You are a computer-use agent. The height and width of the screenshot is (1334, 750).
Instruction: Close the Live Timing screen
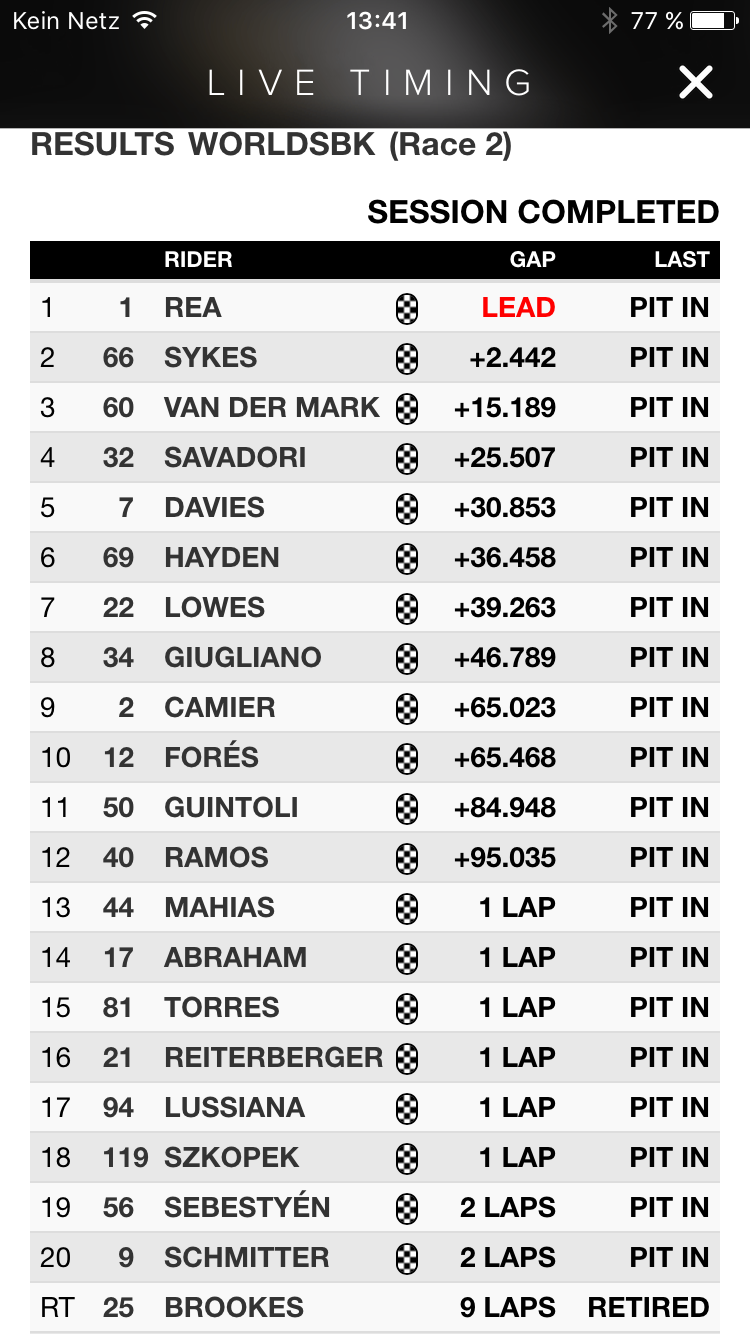[x=695, y=82]
